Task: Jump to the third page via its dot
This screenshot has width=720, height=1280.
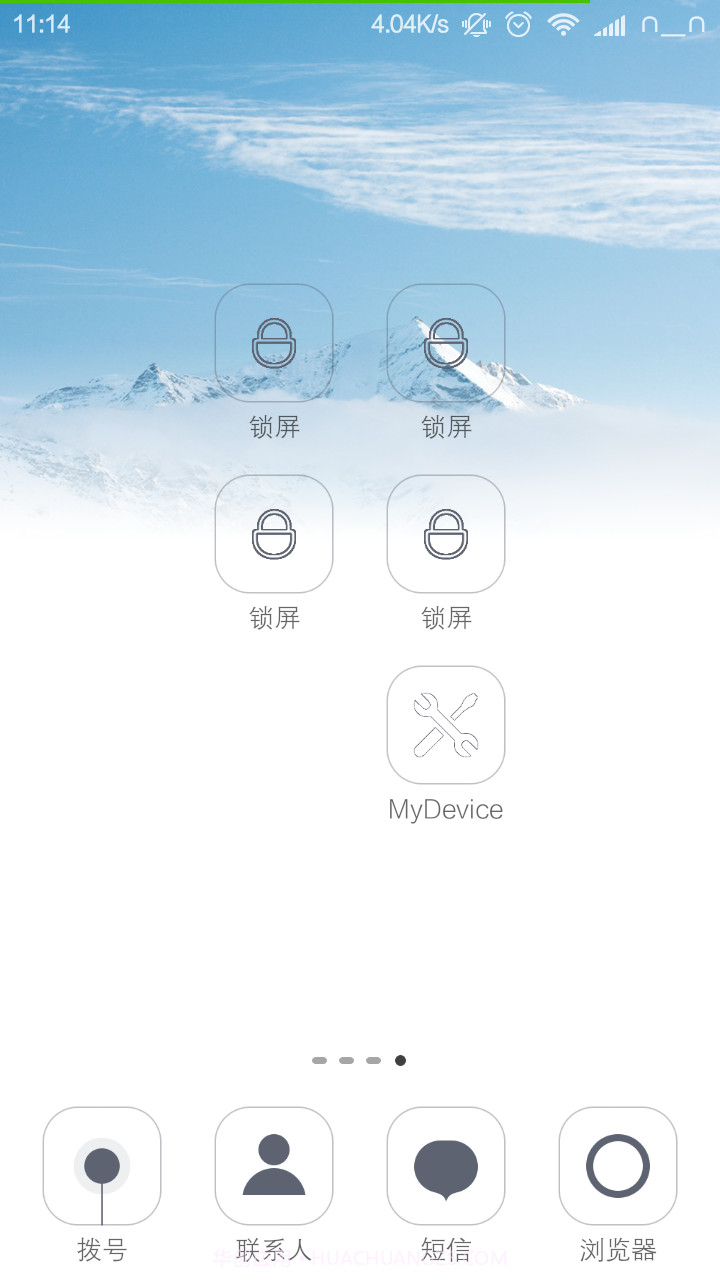Action: click(373, 1060)
